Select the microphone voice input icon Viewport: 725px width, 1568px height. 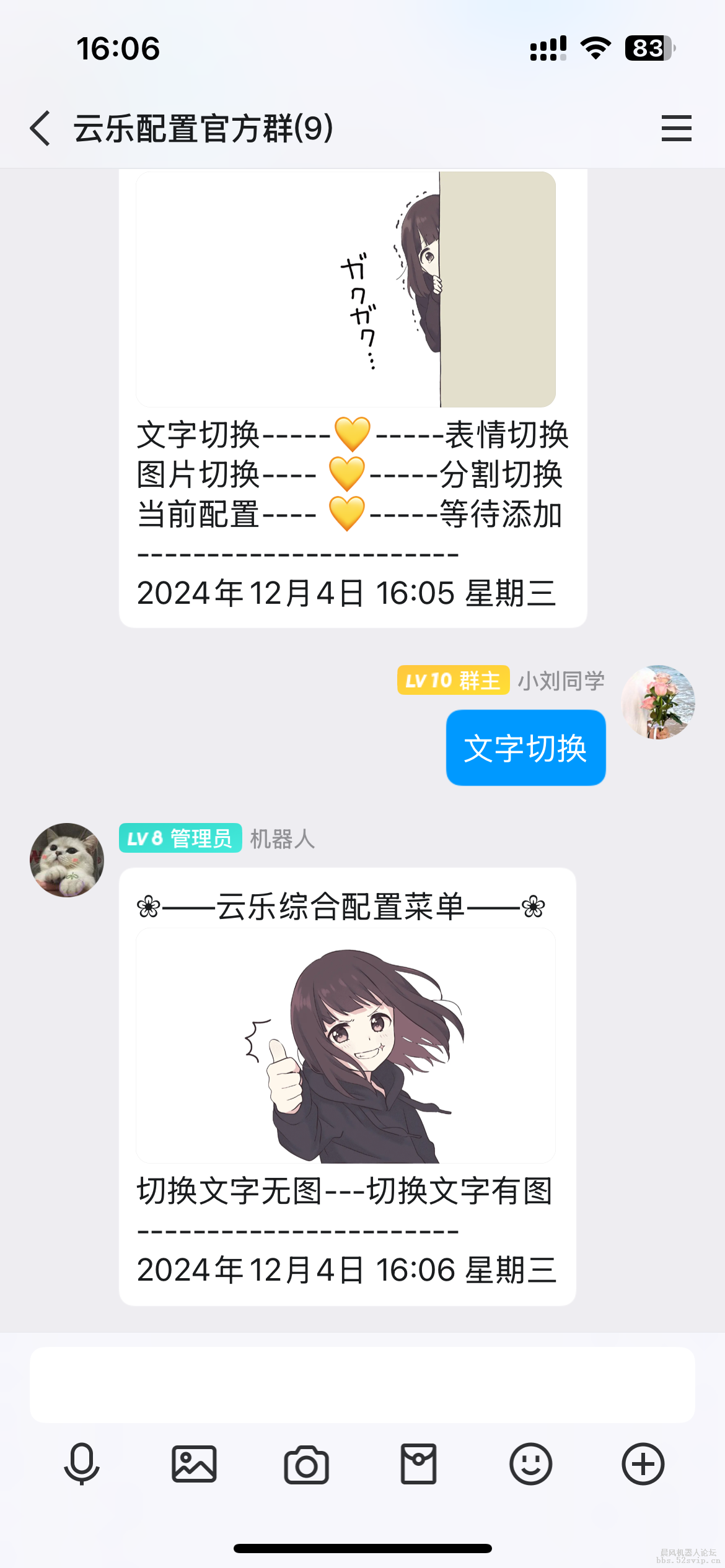click(x=81, y=1464)
